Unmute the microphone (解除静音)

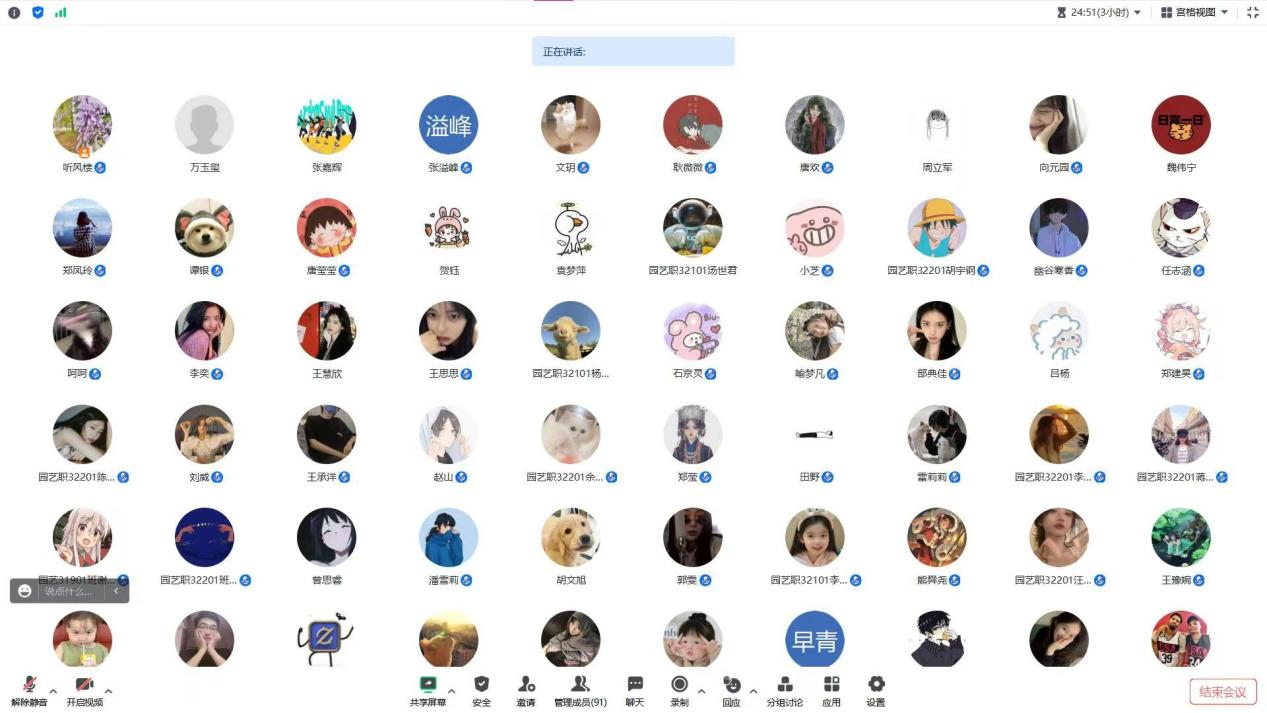pos(29,690)
